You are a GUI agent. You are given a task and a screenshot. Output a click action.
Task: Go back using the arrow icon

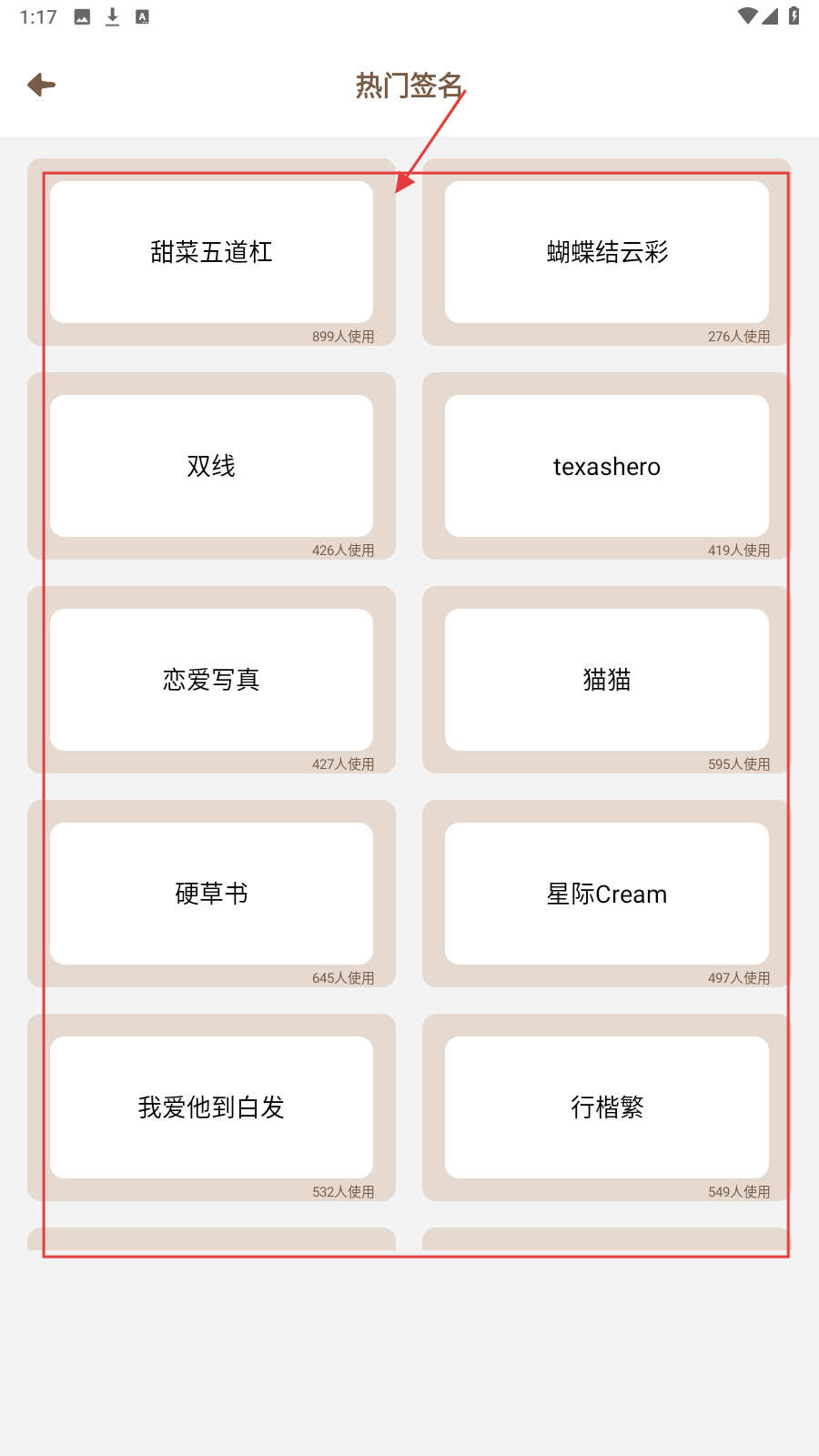41,86
